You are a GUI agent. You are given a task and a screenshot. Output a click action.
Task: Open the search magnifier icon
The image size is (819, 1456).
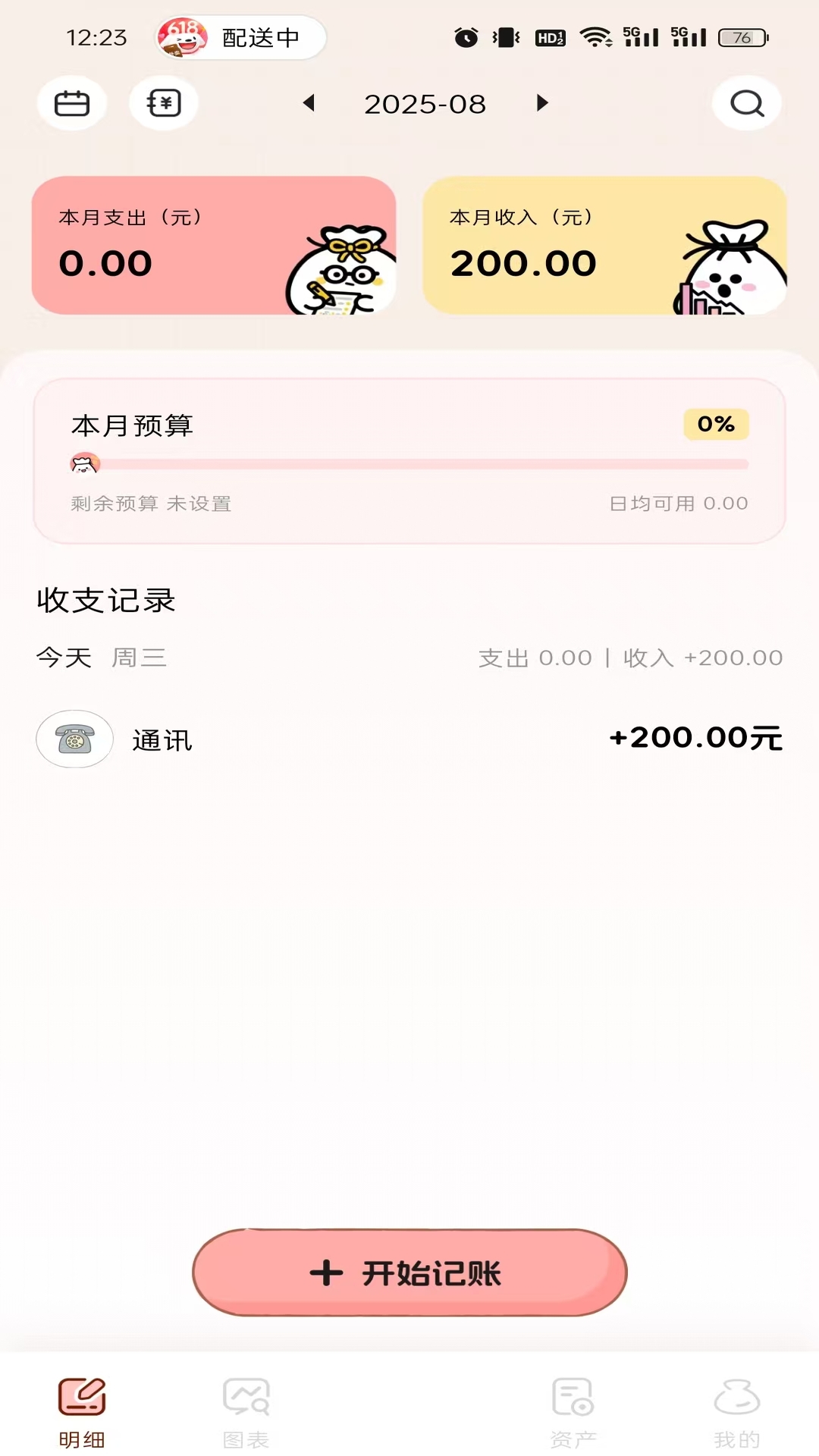746,103
